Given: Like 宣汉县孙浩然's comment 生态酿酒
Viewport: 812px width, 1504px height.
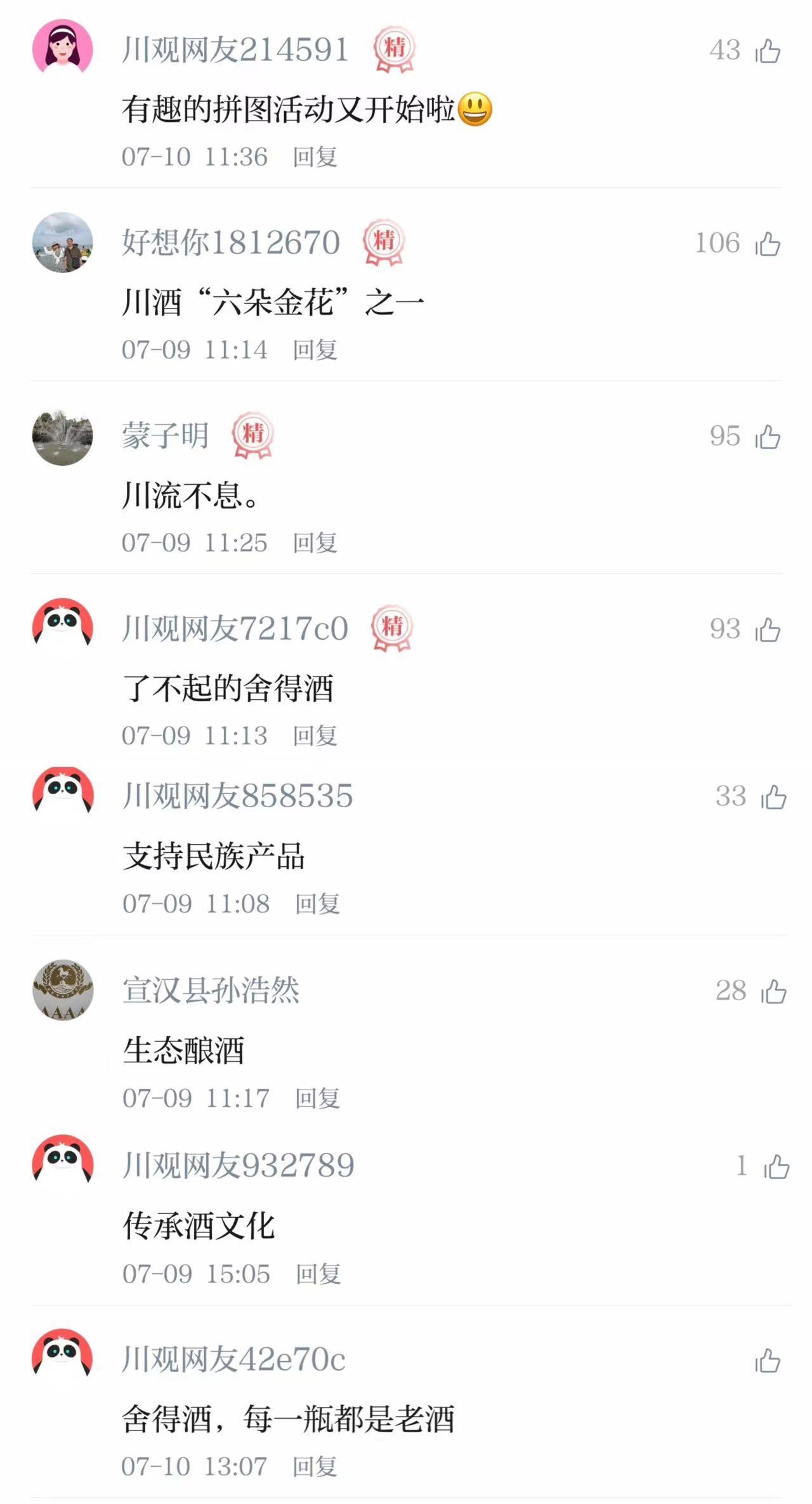Looking at the screenshot, I should pos(773,991).
